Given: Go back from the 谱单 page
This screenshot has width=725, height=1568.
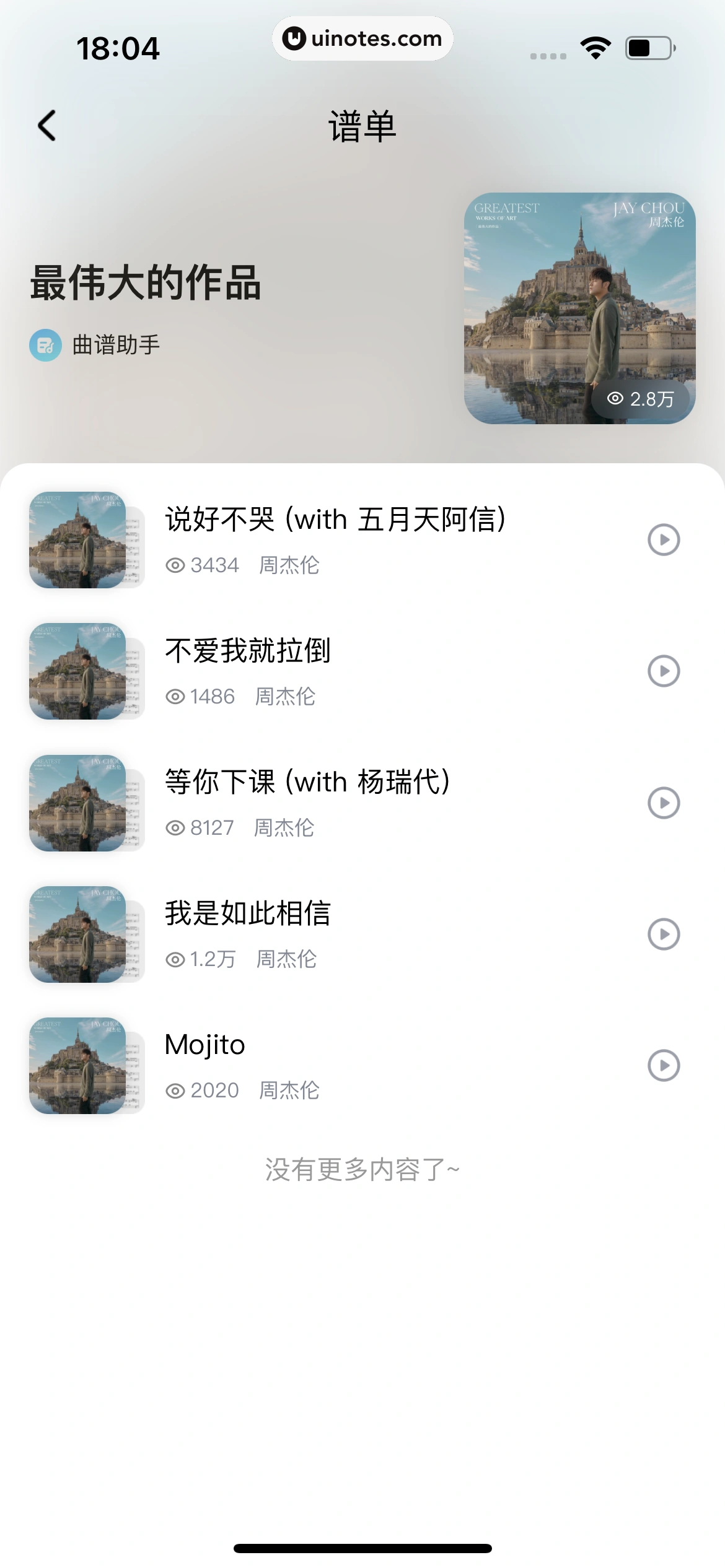Looking at the screenshot, I should point(47,126).
